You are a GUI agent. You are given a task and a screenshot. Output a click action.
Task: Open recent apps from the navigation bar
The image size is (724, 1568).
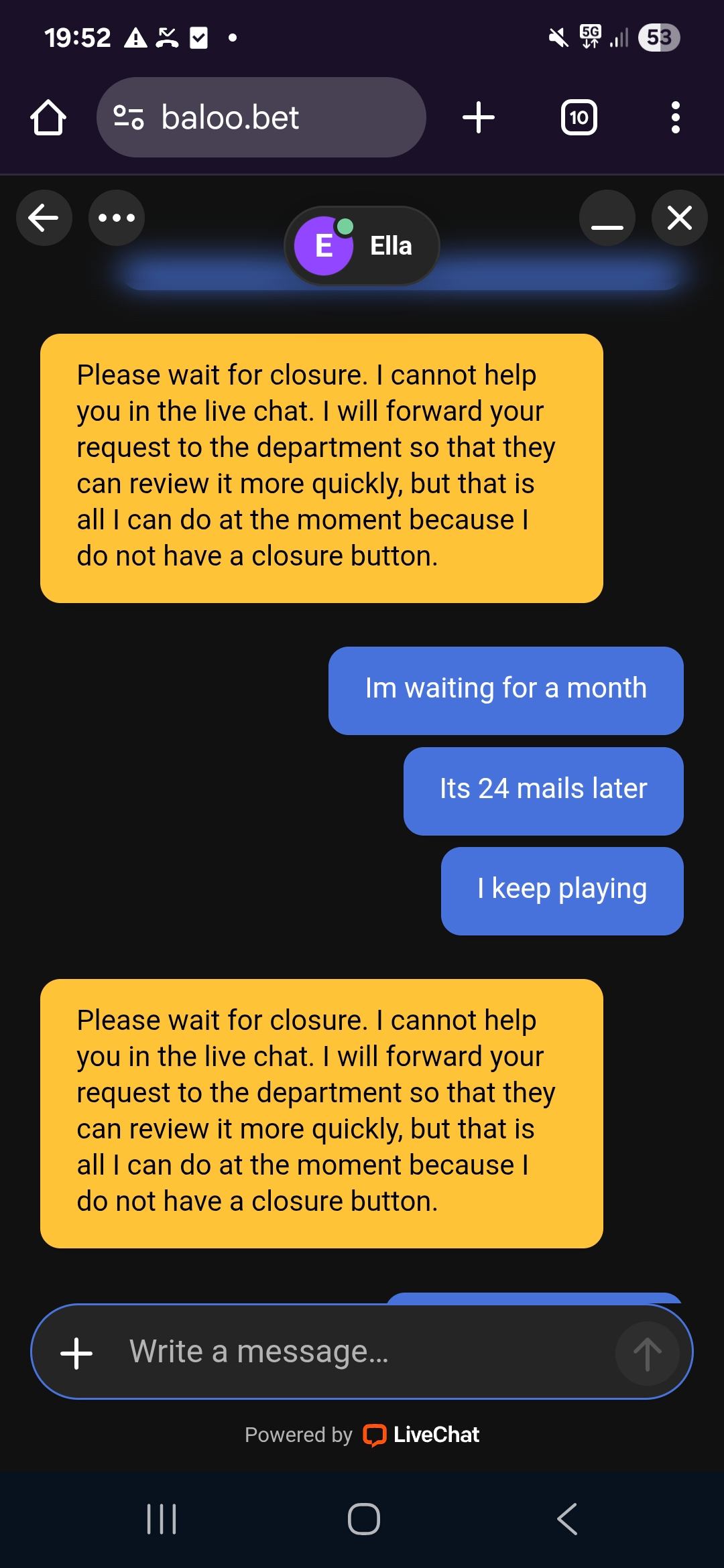162,1518
